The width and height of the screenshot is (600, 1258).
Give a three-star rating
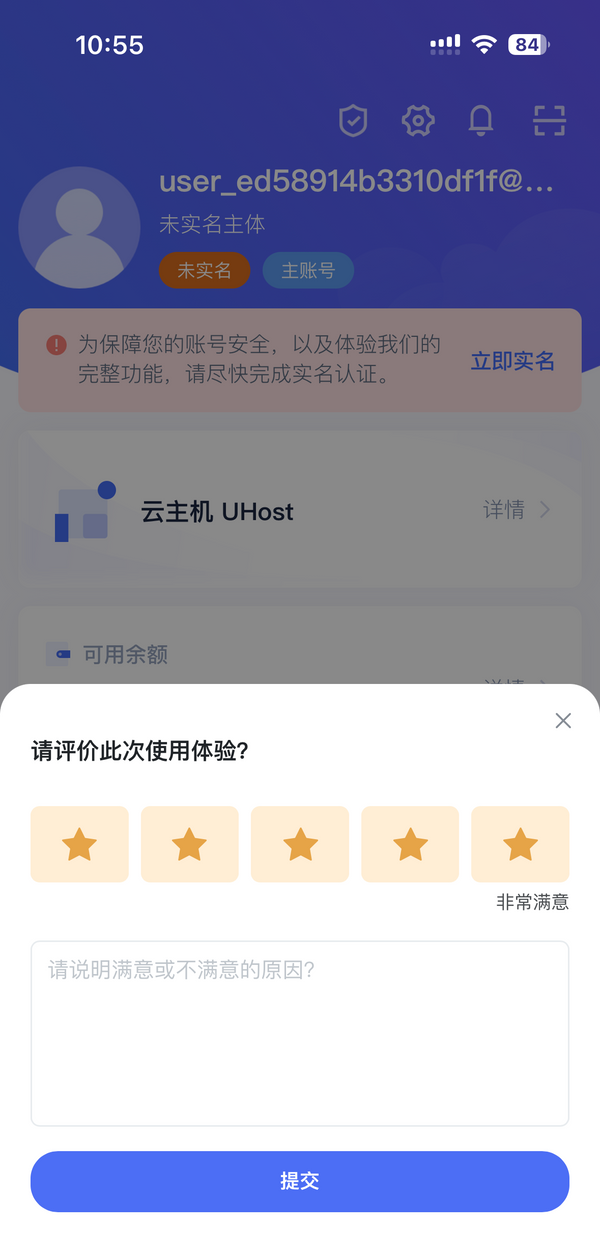(x=300, y=844)
